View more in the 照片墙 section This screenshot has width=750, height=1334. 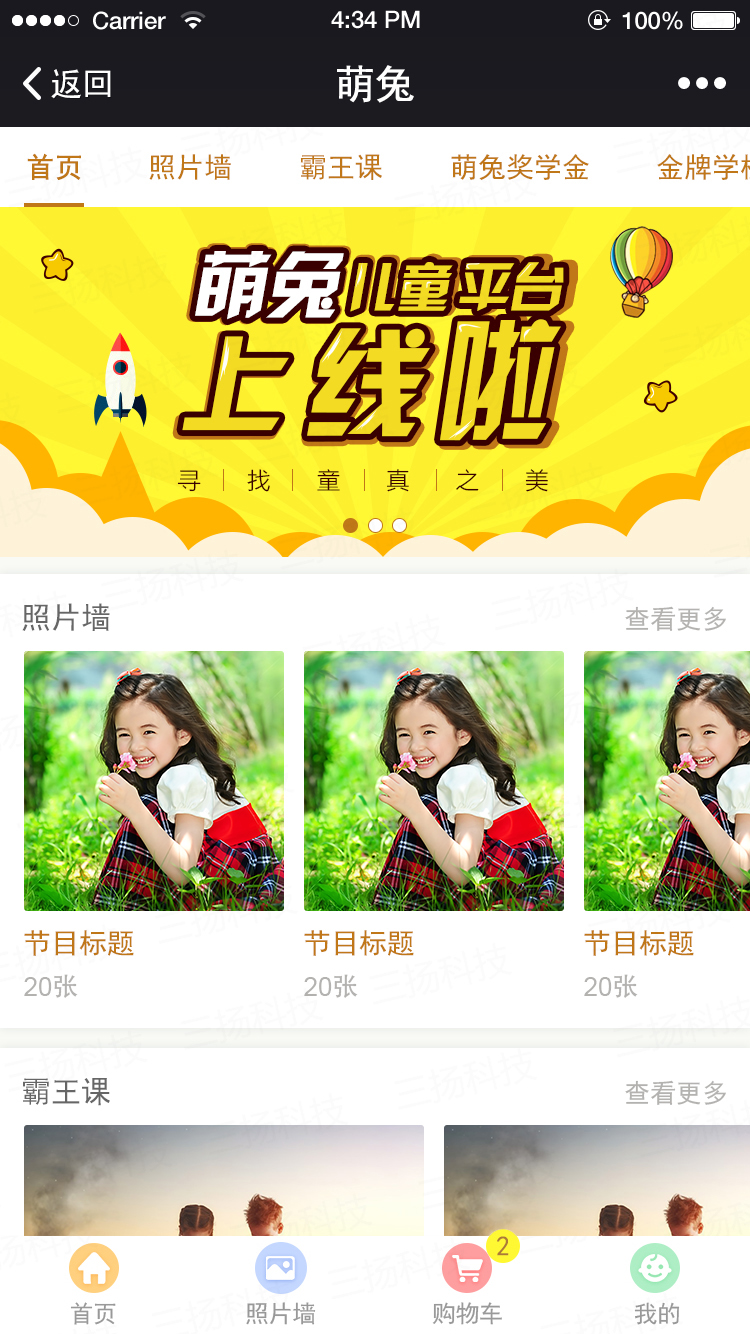(x=675, y=619)
